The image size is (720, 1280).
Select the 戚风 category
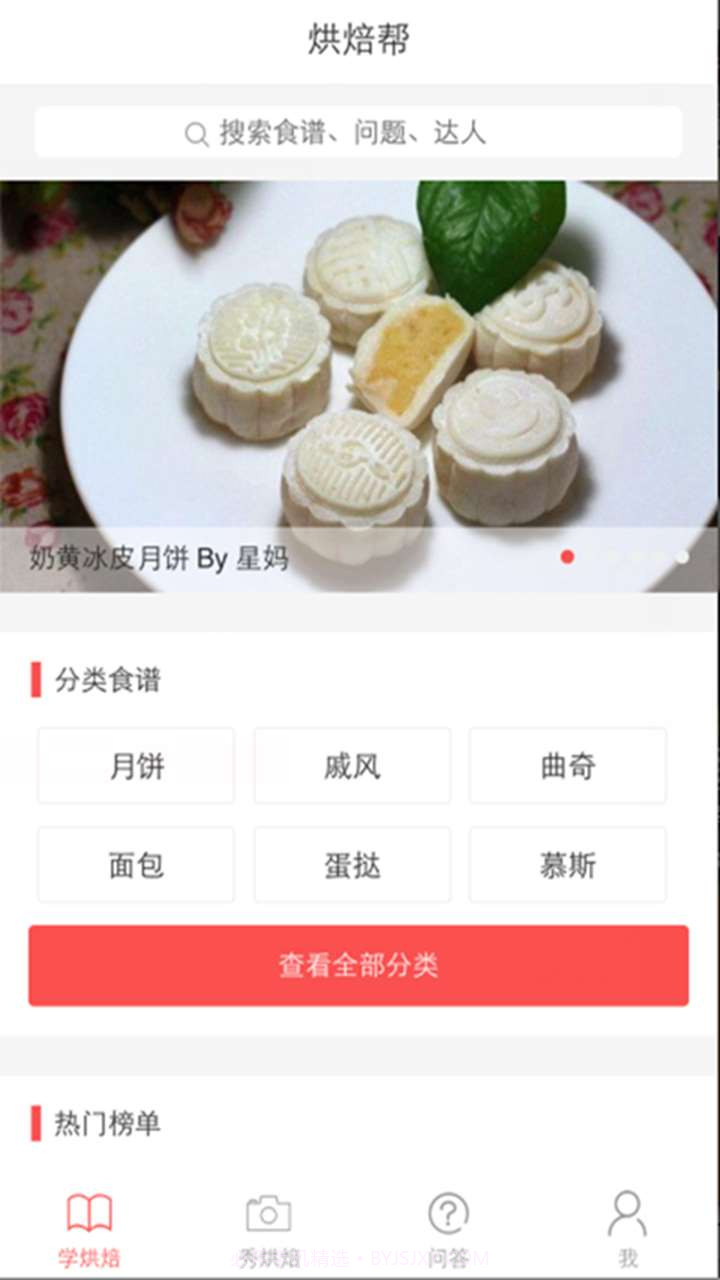pyautogui.click(x=352, y=766)
